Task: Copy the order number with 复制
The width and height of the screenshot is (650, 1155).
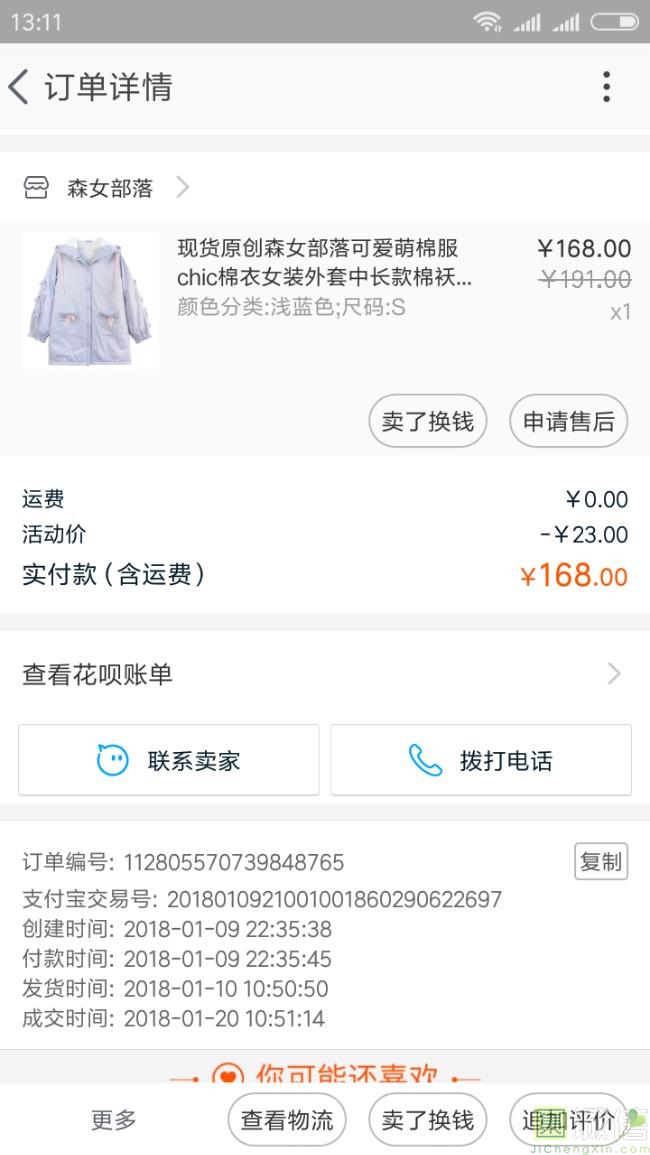Action: (x=600, y=861)
